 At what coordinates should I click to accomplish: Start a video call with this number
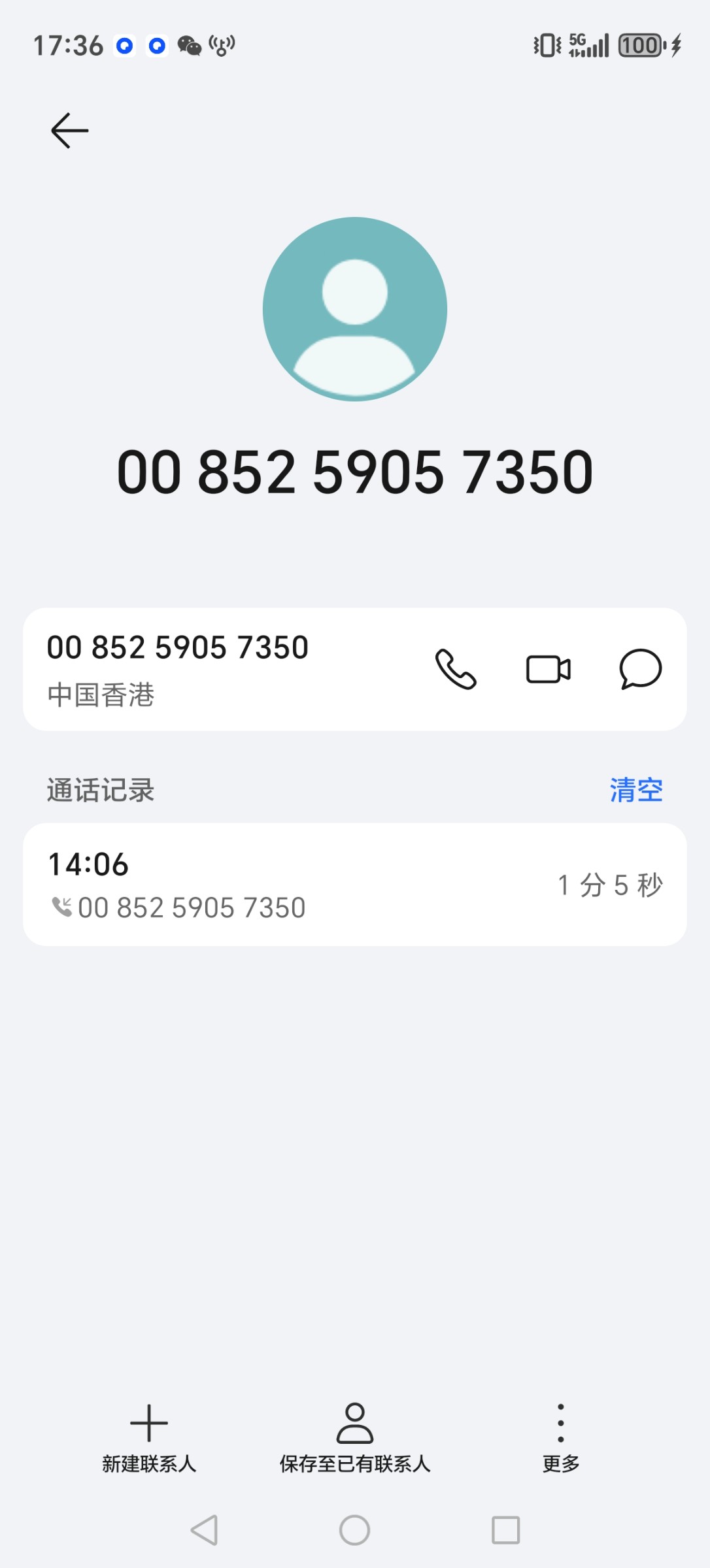tap(548, 669)
